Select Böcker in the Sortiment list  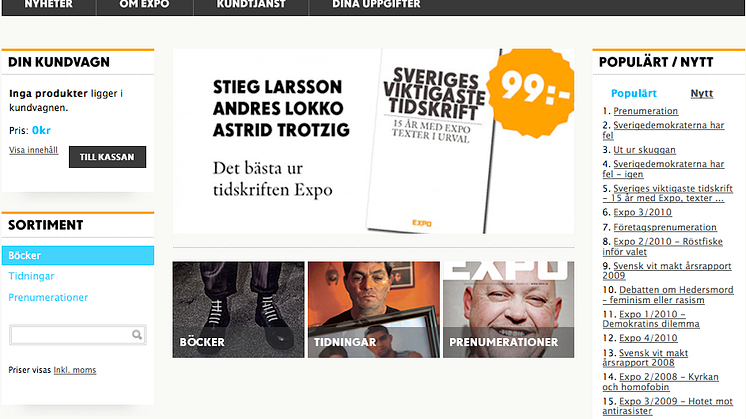tap(25, 256)
